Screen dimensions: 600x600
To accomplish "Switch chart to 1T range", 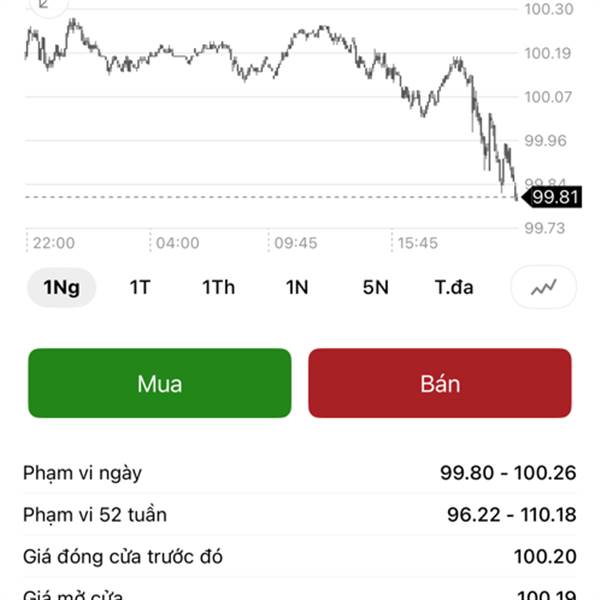I will [140, 288].
